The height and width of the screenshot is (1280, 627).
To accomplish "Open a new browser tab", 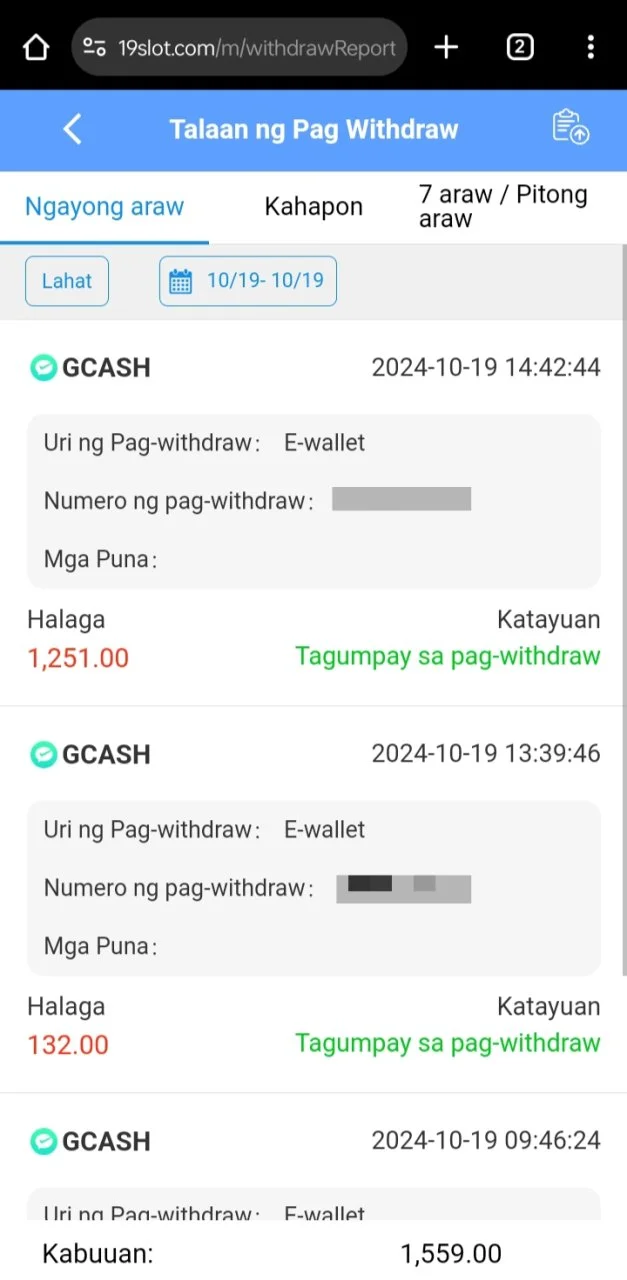I will click(446, 47).
